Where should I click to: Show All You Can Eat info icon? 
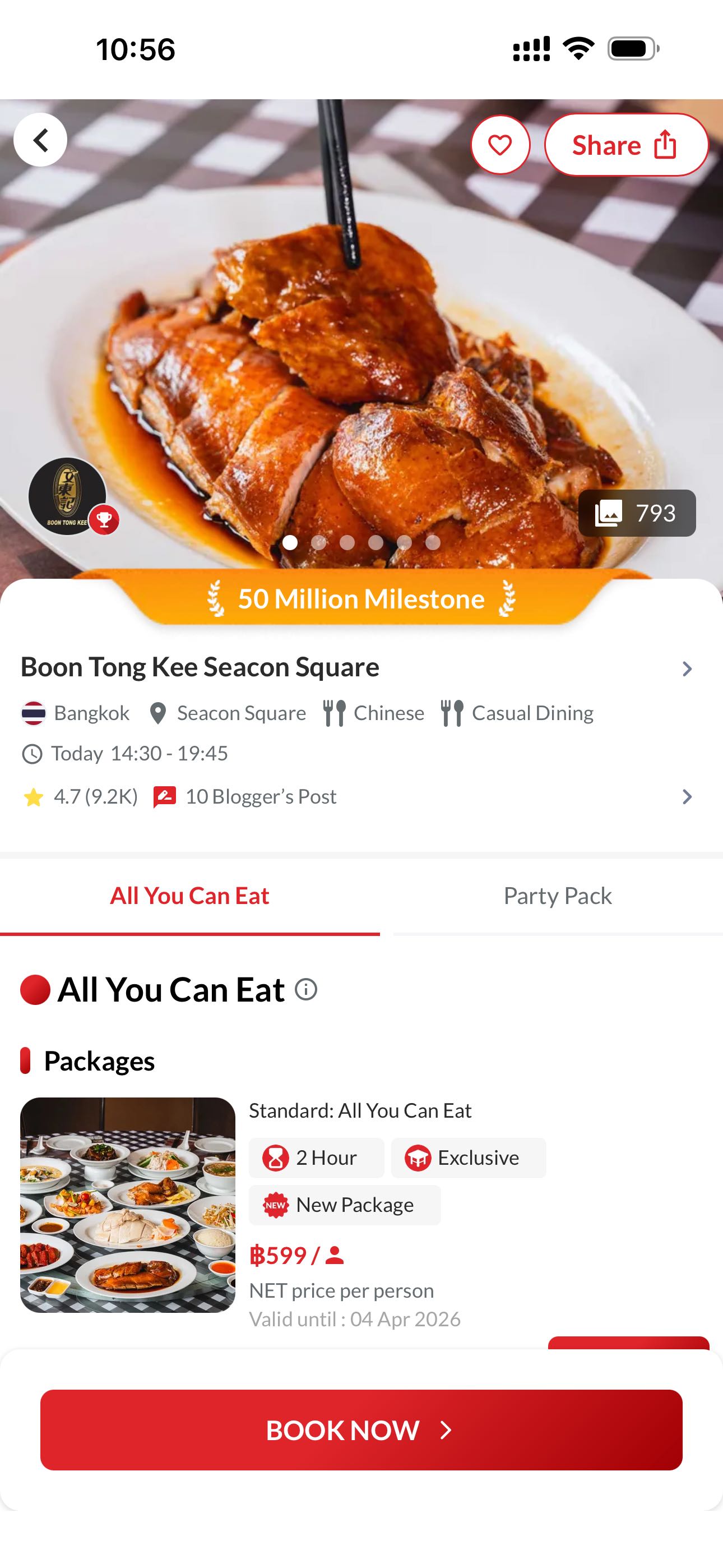point(306,990)
